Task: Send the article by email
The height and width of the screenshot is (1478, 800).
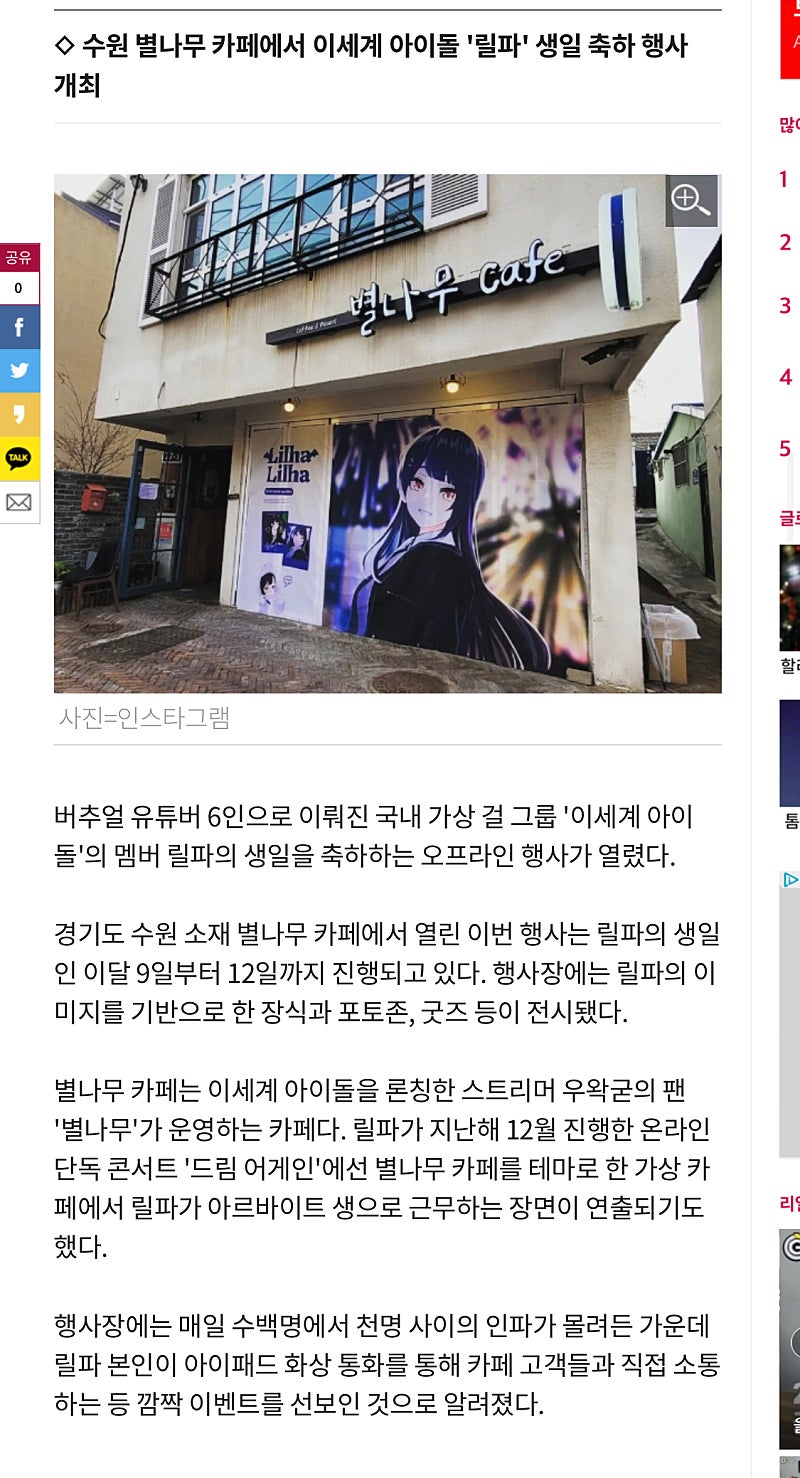Action: click(x=19, y=502)
